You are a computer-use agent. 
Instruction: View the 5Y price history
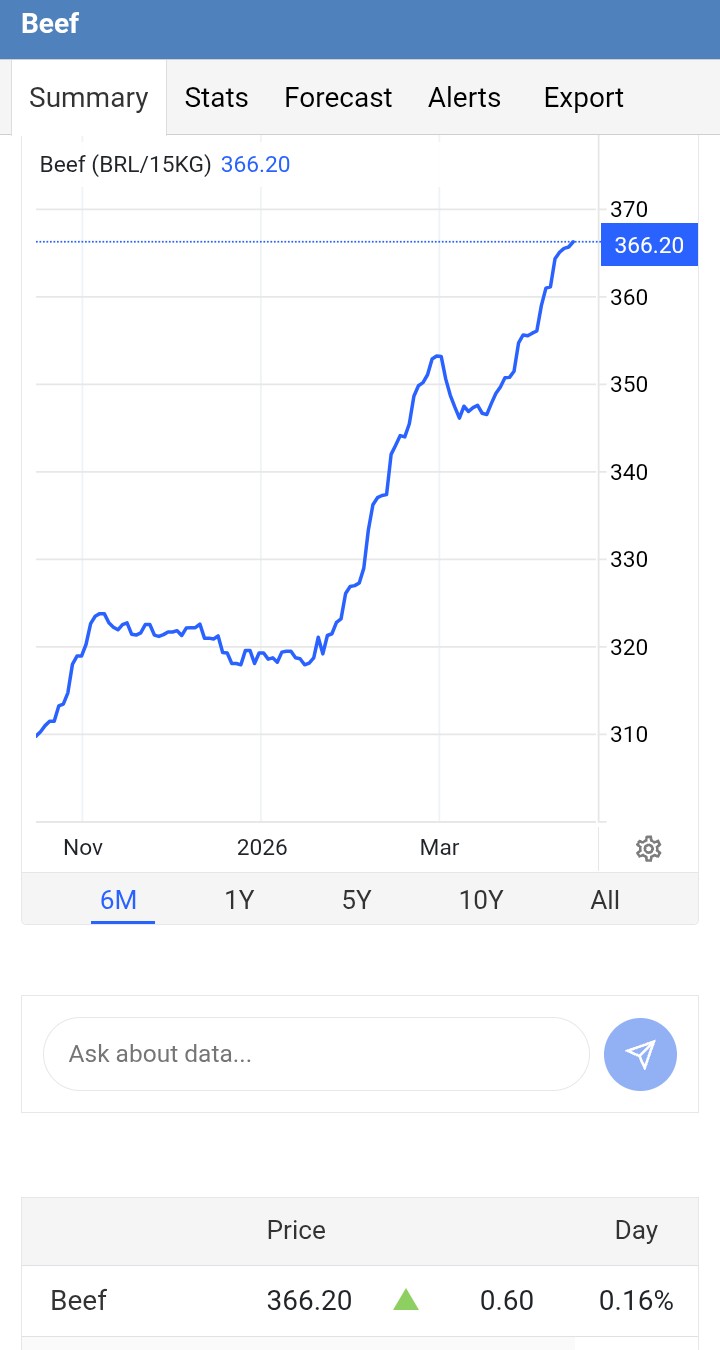click(357, 900)
